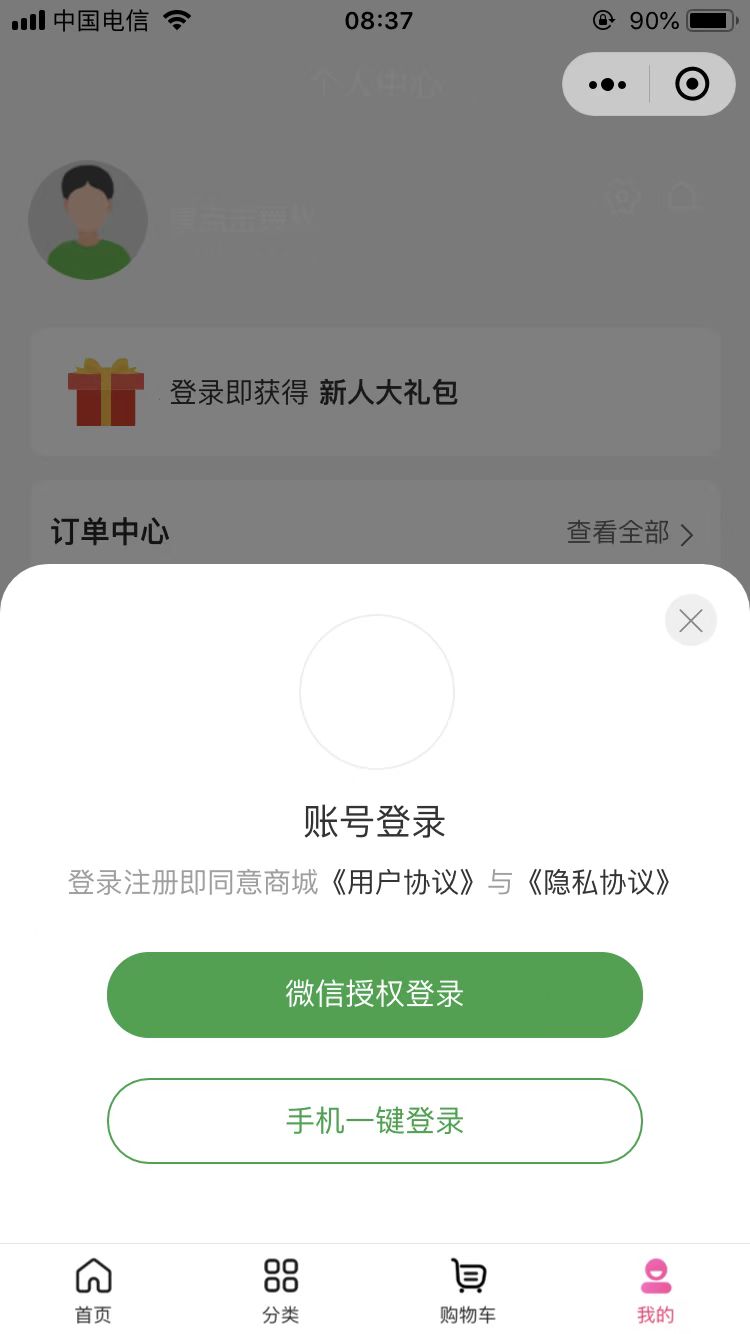Tap the 微信授权登录 button
This screenshot has width=750, height=1334.
point(374,994)
